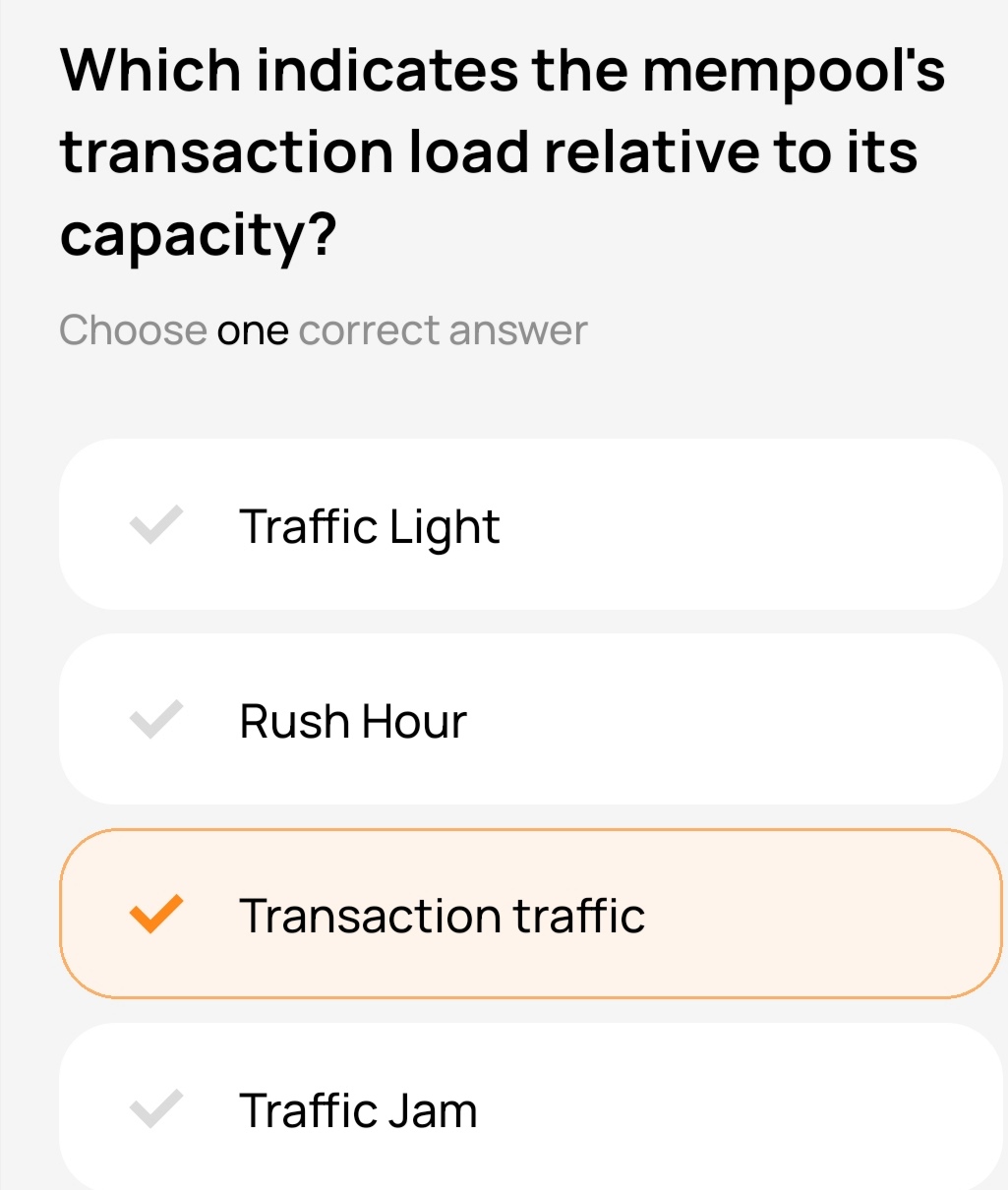Image resolution: width=1008 pixels, height=1190 pixels.
Task: Choose Rush Hour as the answer
Action: click(530, 720)
